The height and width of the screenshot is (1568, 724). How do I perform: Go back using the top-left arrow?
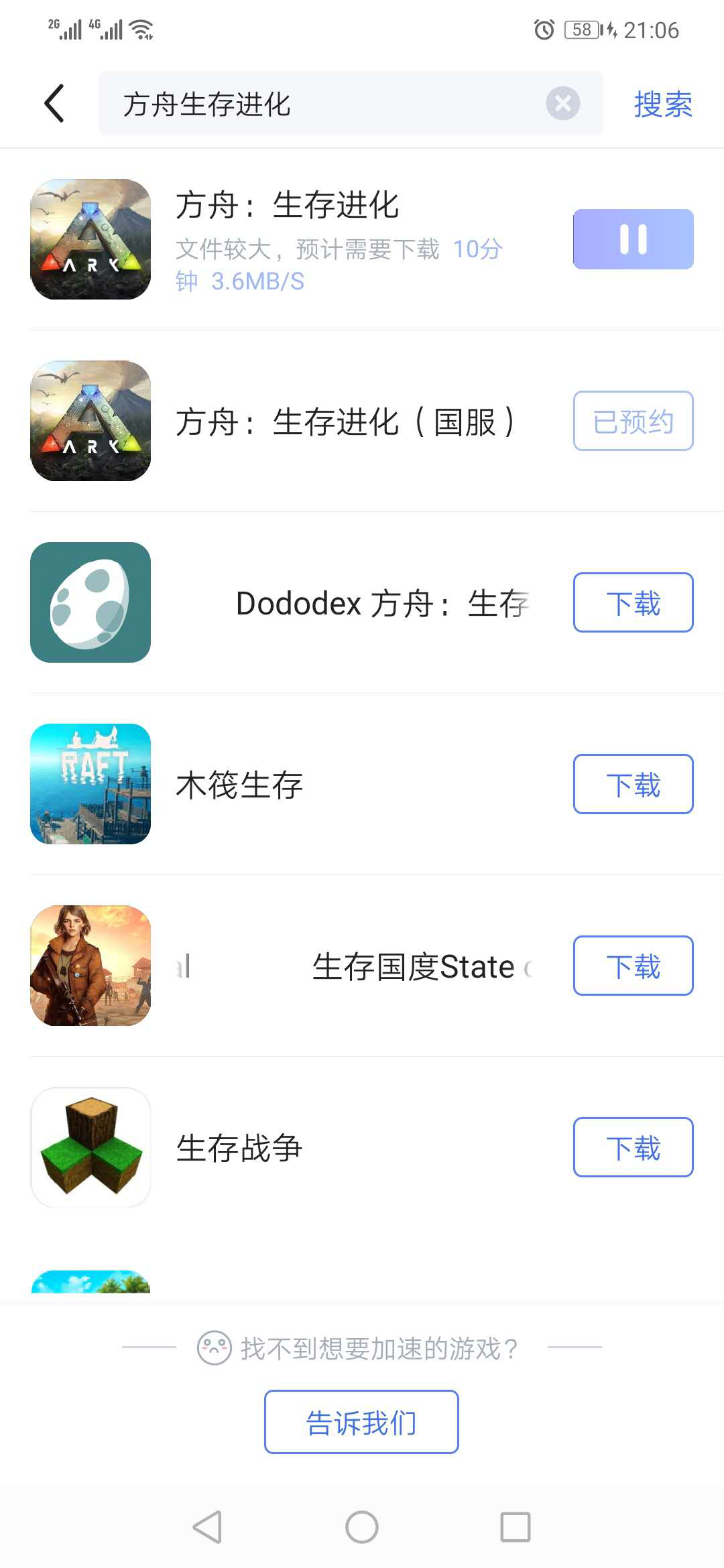(x=54, y=104)
